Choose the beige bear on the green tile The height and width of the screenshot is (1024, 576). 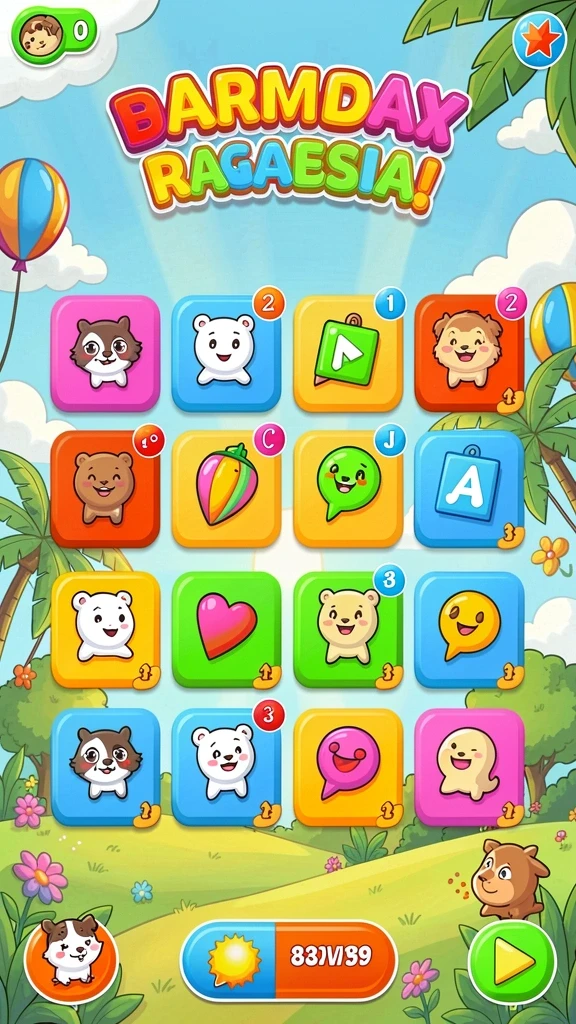[348, 630]
